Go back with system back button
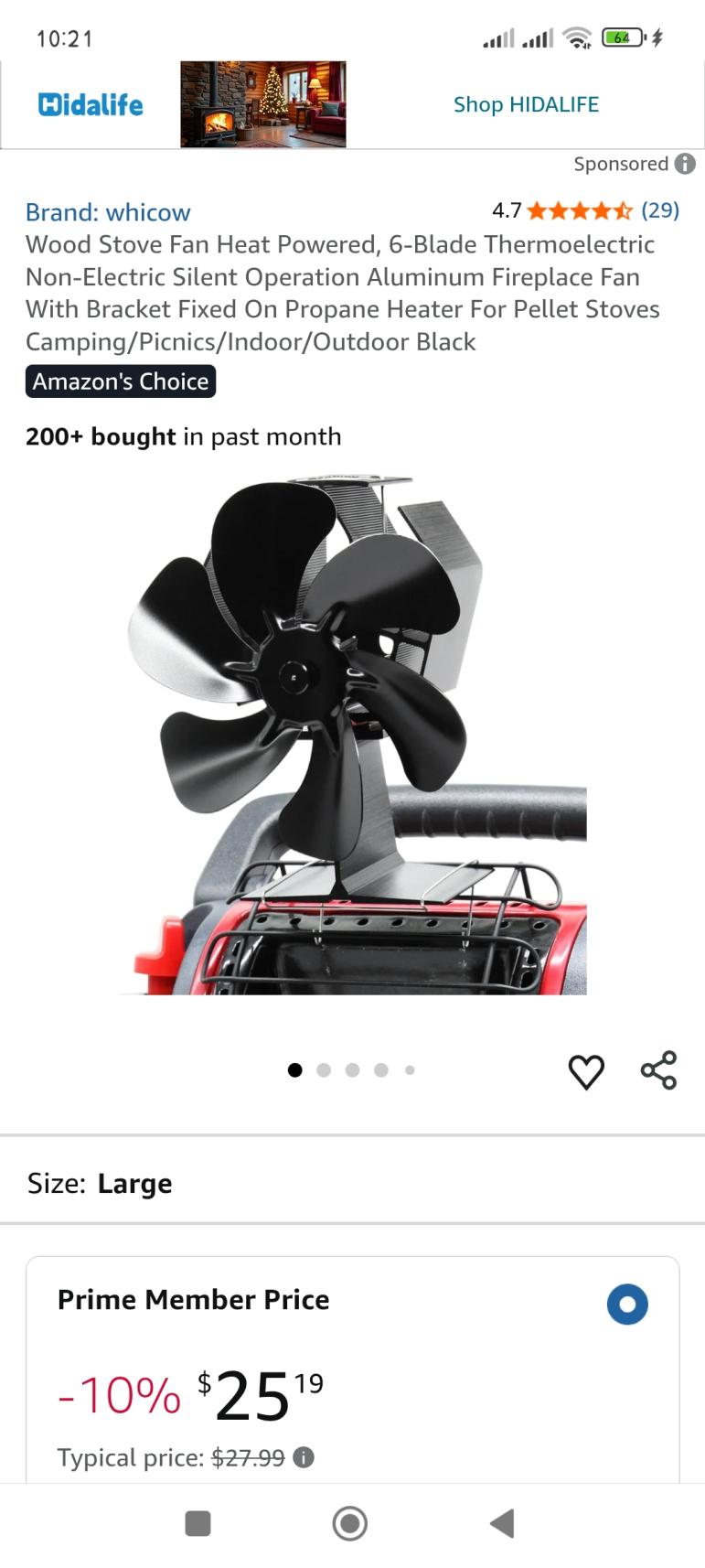The width and height of the screenshot is (705, 1568). coord(502,1523)
